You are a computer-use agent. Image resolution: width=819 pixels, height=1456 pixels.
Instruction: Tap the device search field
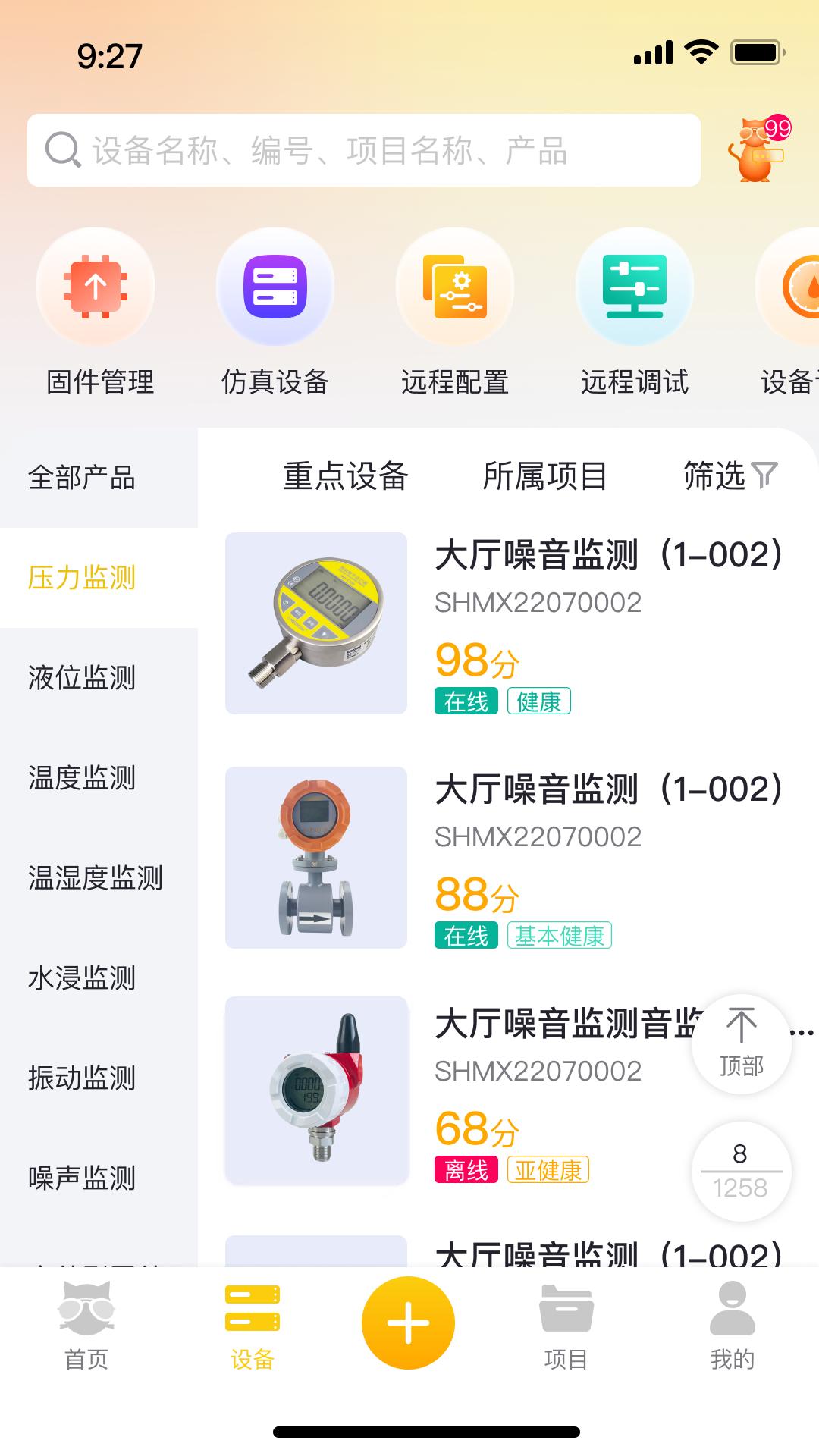(x=364, y=150)
